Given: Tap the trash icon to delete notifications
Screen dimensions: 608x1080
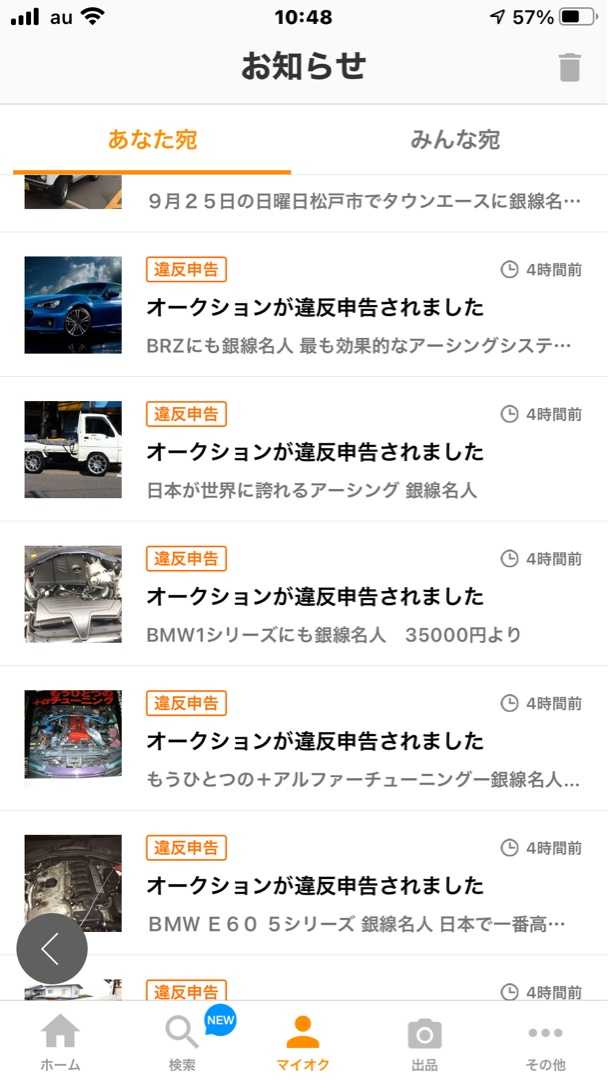Looking at the screenshot, I should (x=569, y=67).
